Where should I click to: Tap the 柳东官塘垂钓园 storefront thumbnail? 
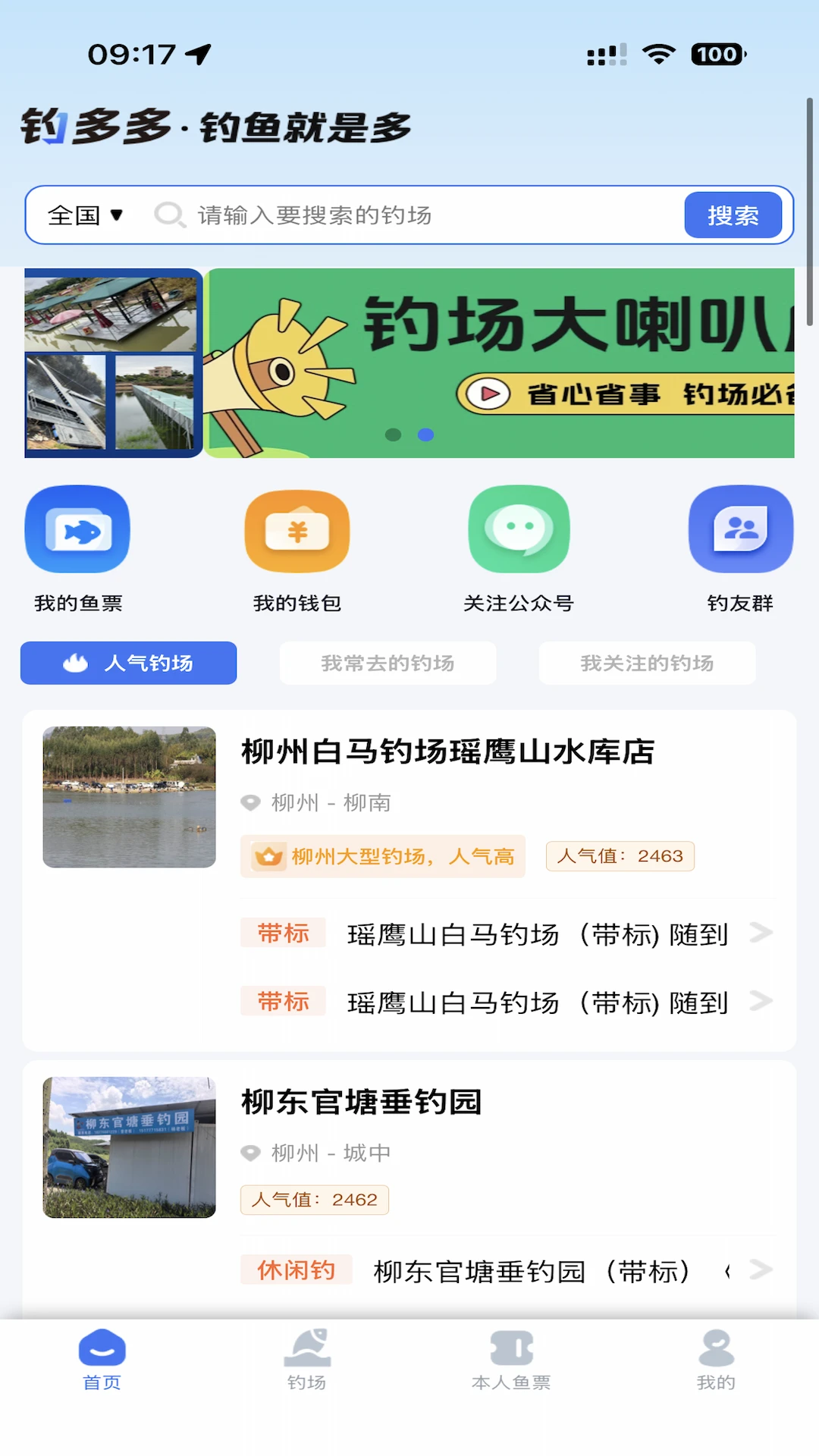point(127,1147)
